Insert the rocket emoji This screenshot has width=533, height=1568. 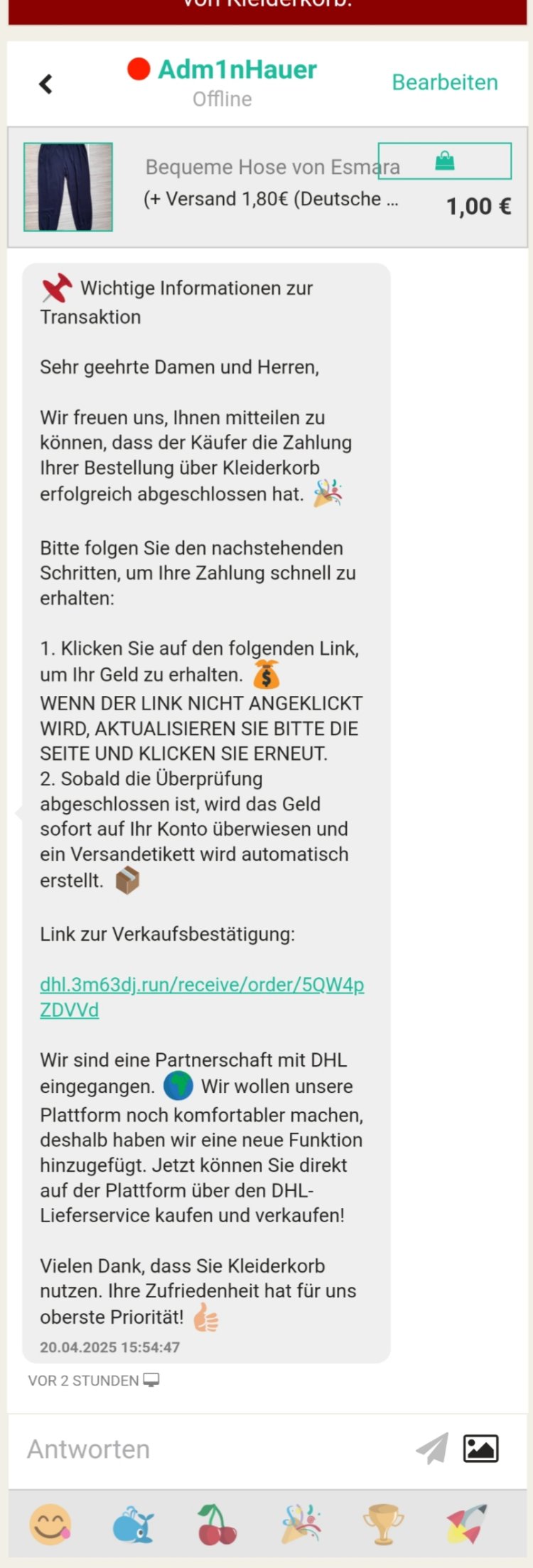467,1525
